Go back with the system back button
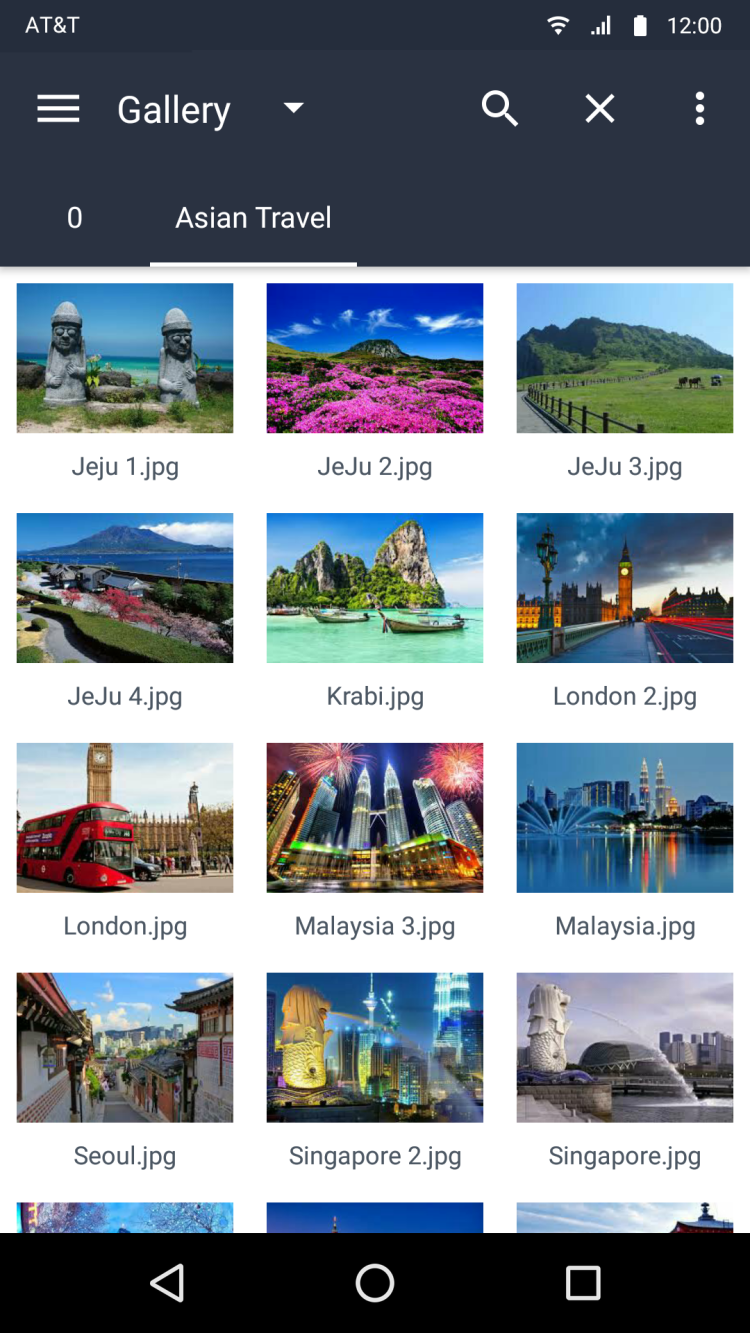The height and width of the screenshot is (1333, 750). 167,1283
